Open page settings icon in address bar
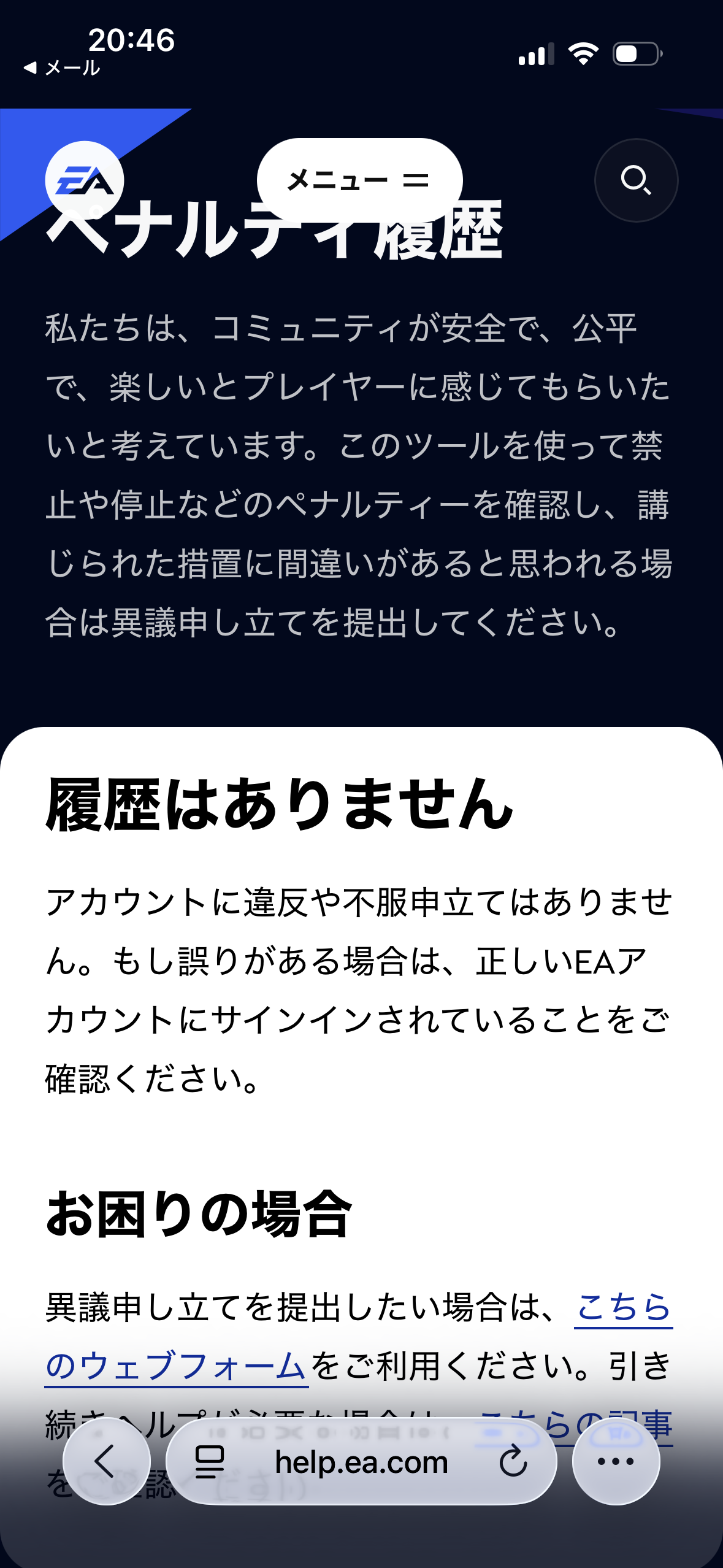 (209, 1461)
